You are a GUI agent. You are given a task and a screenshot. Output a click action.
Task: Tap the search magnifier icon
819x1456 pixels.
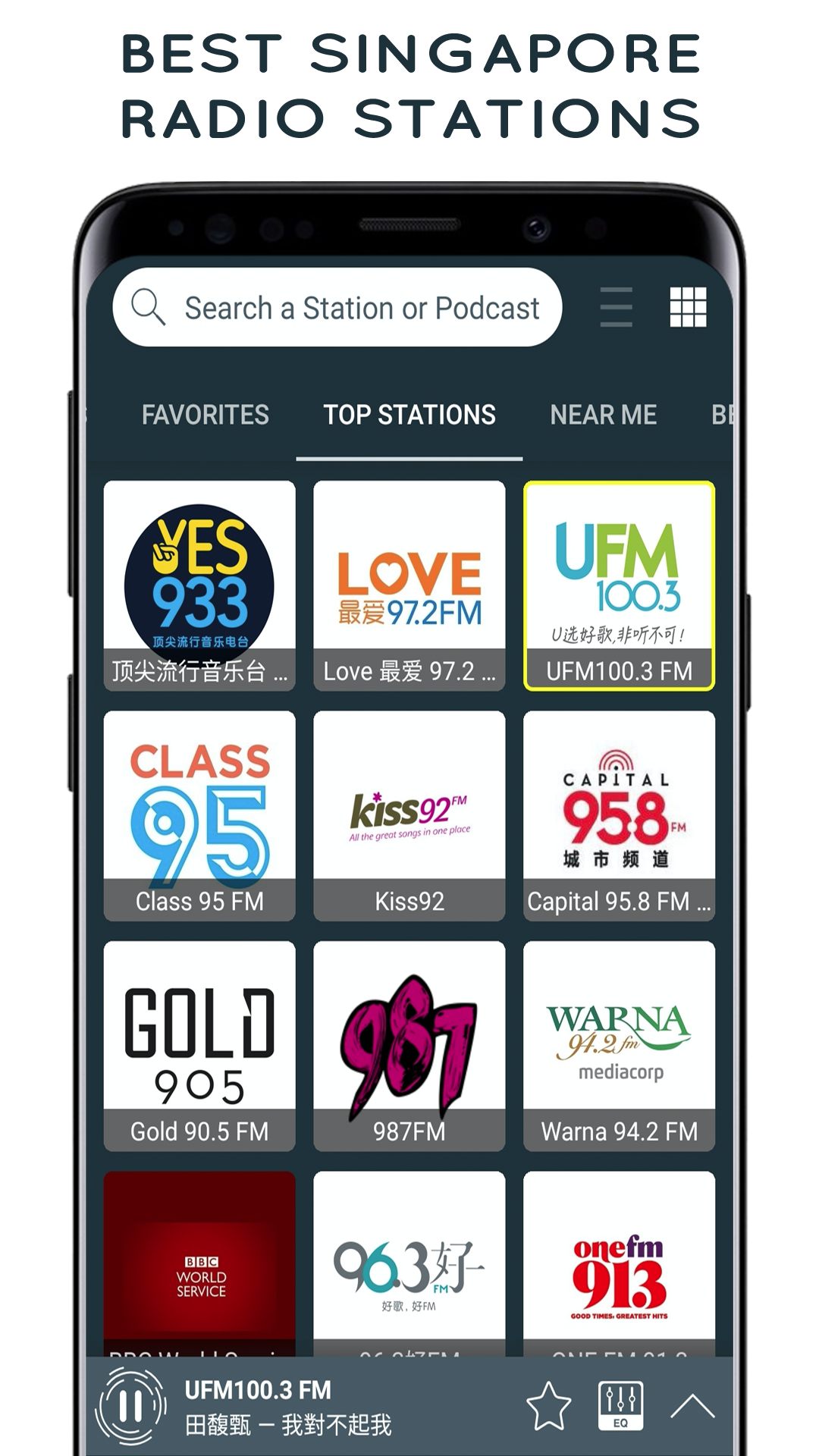(149, 307)
